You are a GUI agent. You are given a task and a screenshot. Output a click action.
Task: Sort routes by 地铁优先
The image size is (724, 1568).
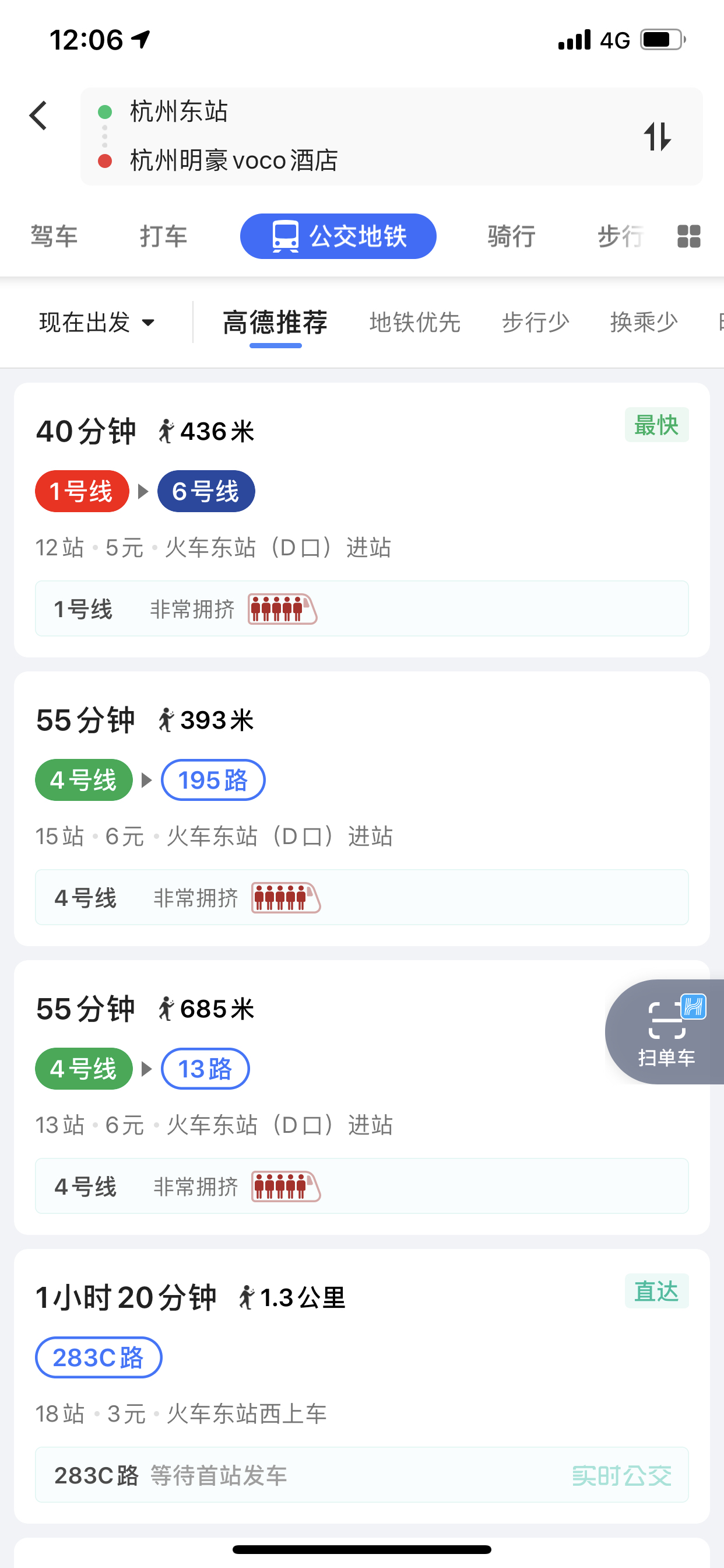415,322
